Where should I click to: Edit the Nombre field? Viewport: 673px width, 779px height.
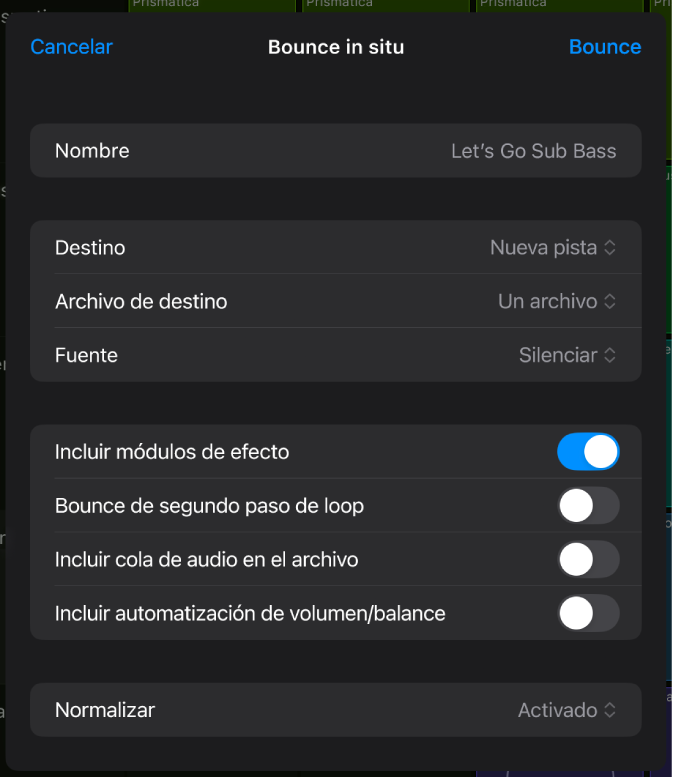[533, 152]
